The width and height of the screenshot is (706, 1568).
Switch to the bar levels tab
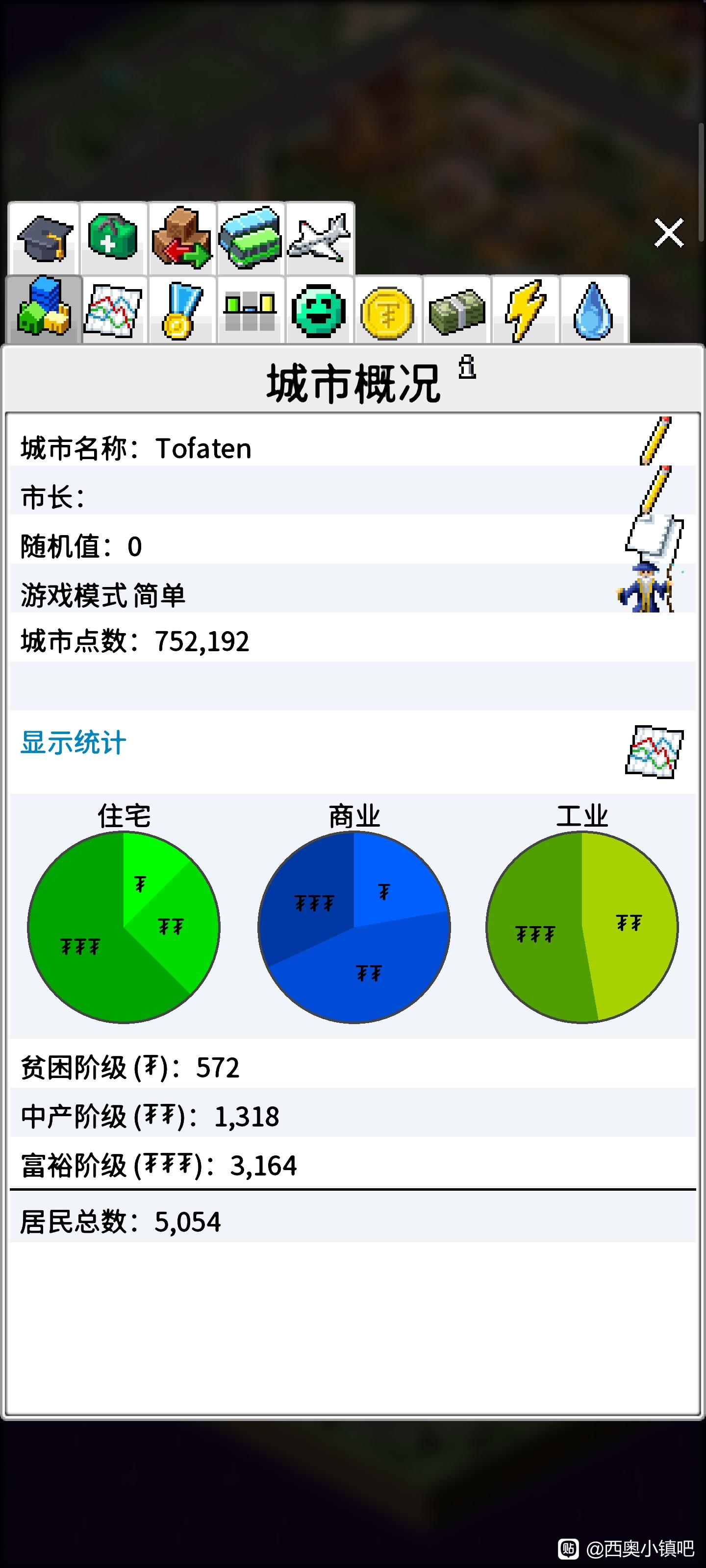[251, 310]
